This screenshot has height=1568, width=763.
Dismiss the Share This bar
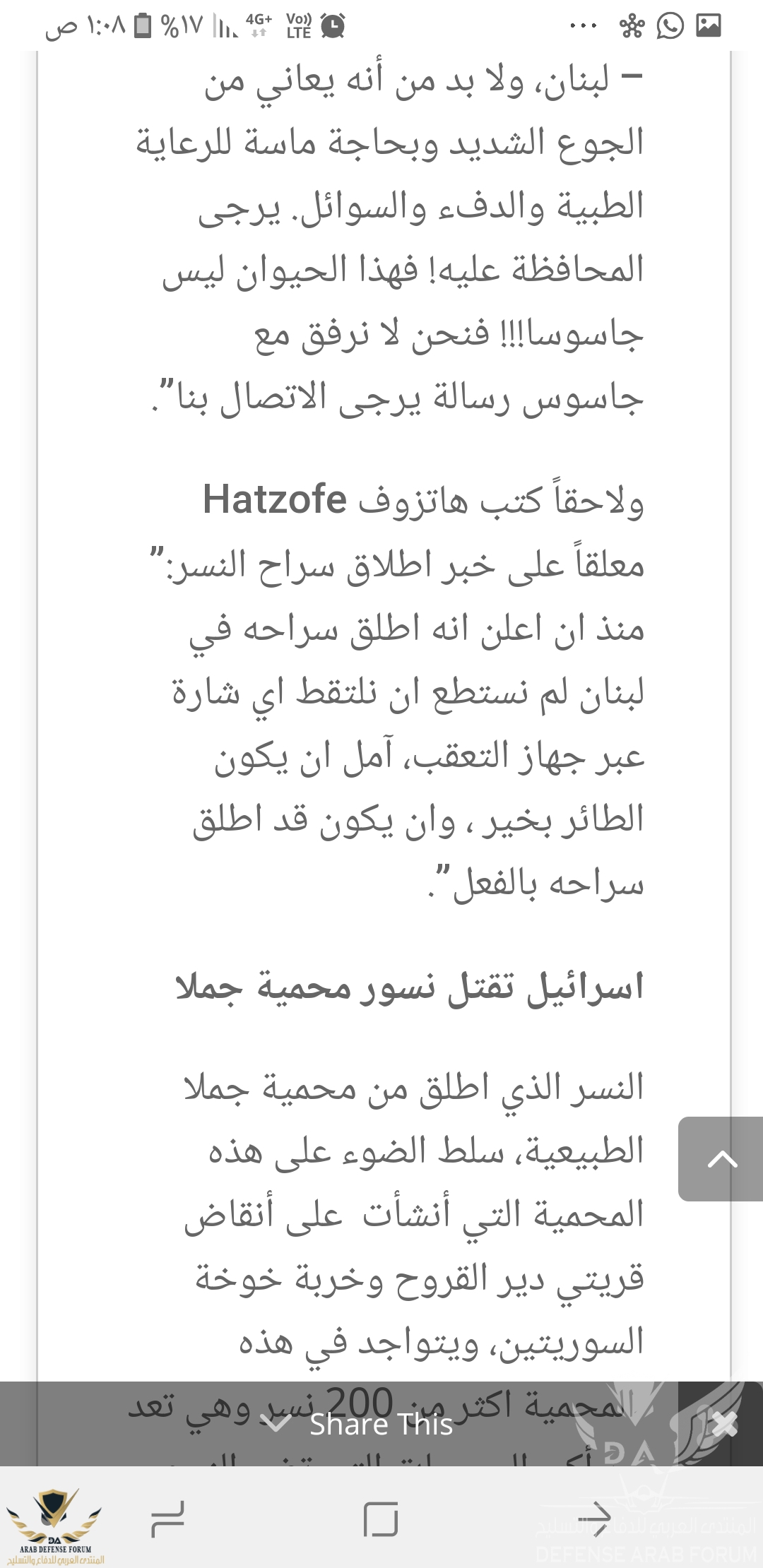point(723,1424)
